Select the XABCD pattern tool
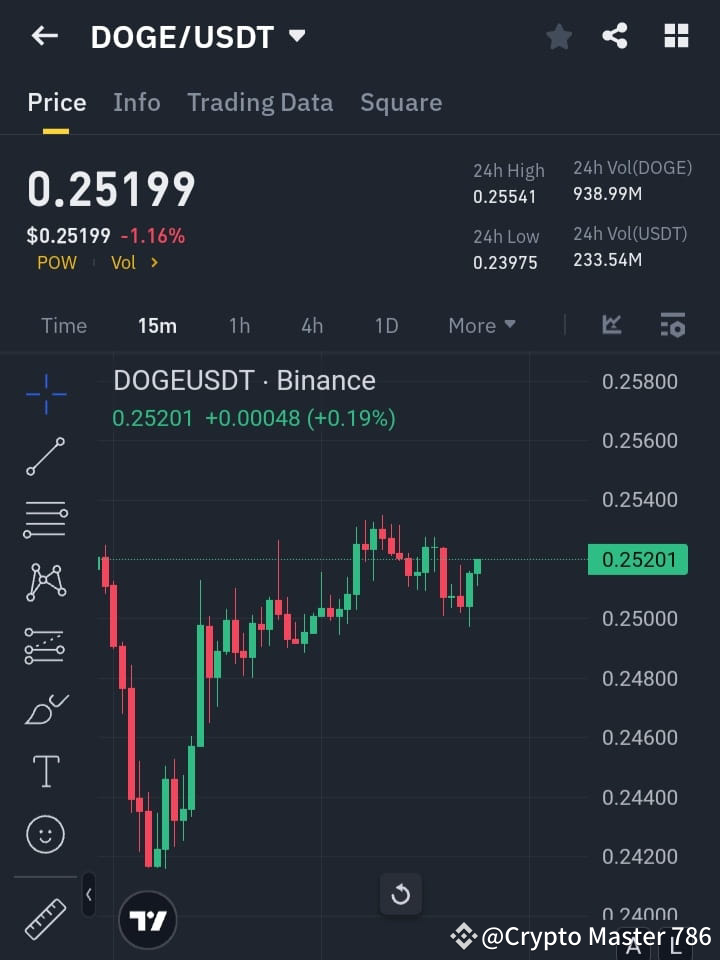The image size is (720, 960). click(44, 582)
